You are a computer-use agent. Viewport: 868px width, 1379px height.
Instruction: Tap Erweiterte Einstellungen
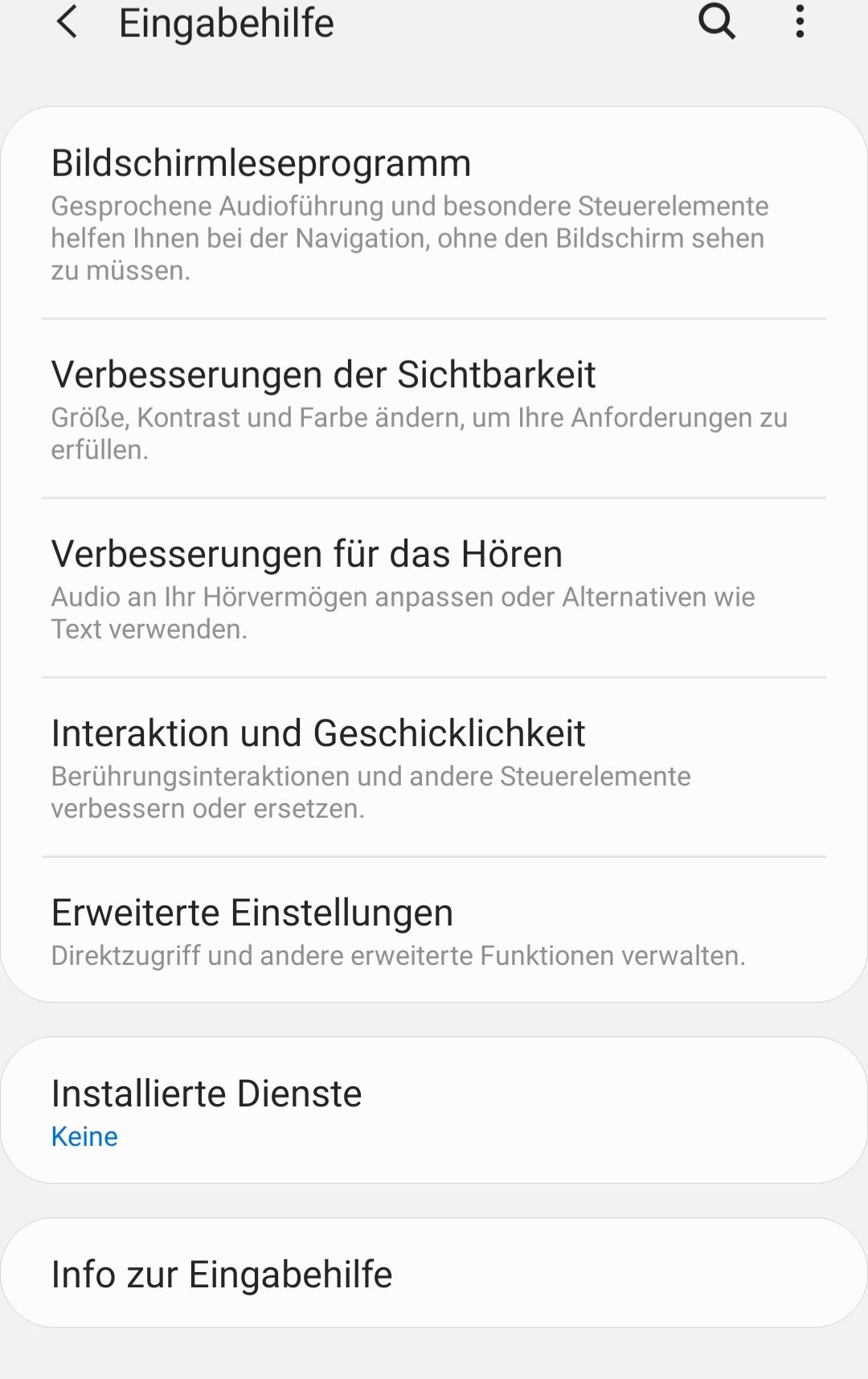click(434, 930)
